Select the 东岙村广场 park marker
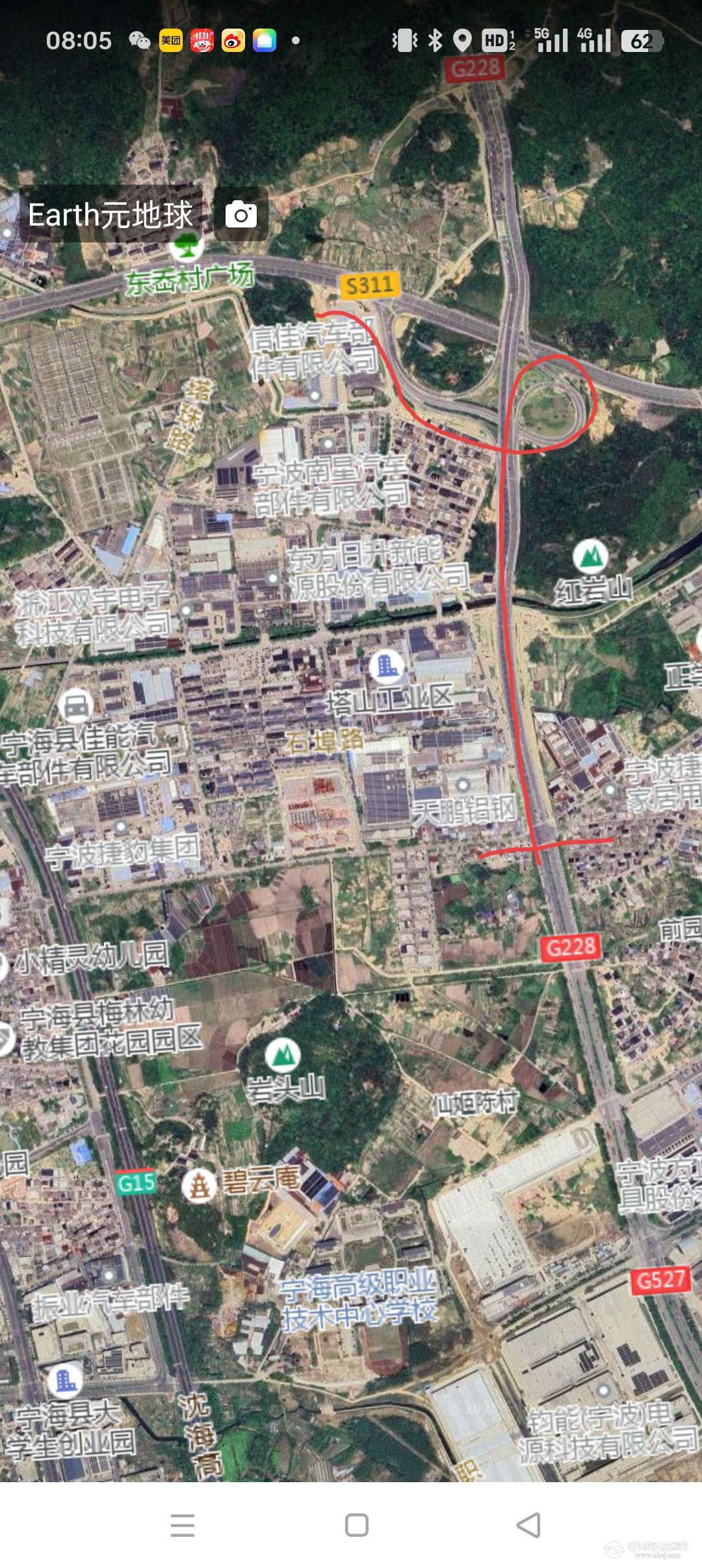The height and width of the screenshot is (1568, 702). click(x=187, y=248)
